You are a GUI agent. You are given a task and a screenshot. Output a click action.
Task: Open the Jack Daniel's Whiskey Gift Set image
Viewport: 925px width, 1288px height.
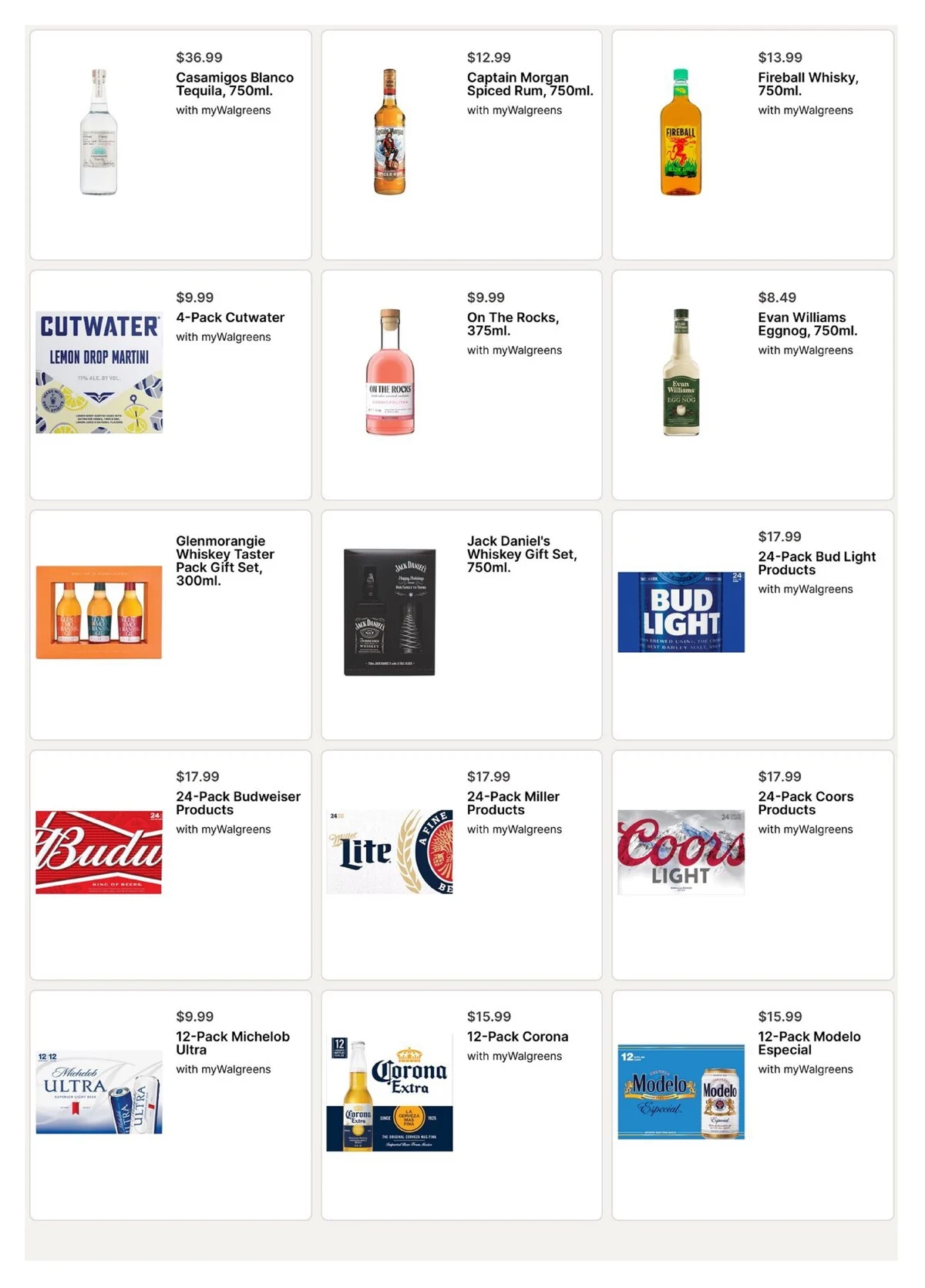[x=389, y=611]
